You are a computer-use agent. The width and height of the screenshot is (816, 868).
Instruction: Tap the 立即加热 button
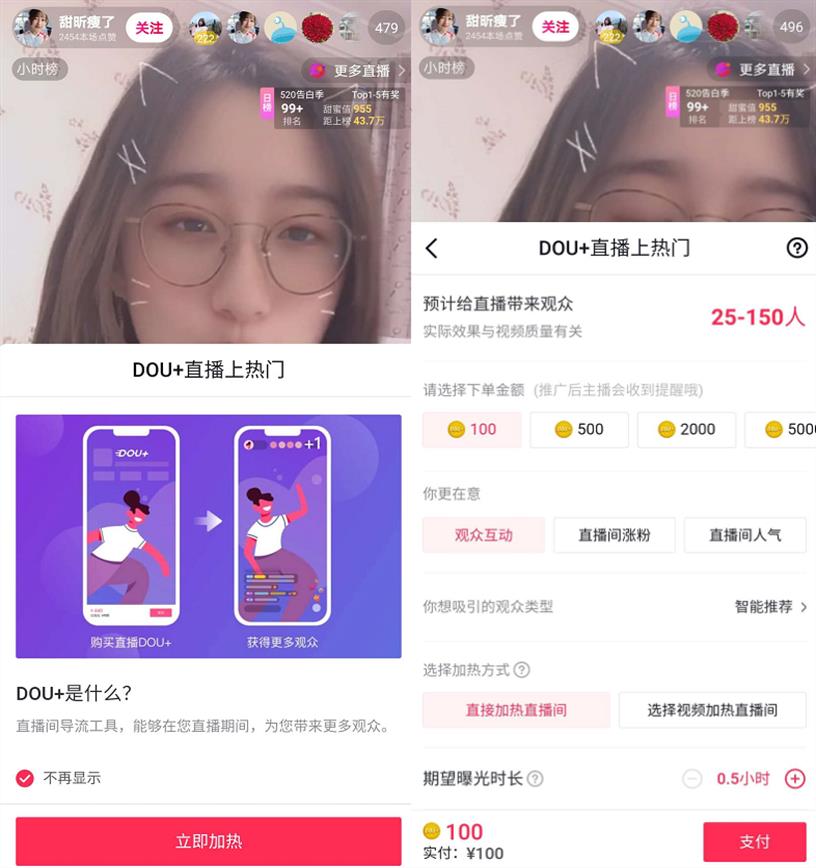[x=208, y=841]
